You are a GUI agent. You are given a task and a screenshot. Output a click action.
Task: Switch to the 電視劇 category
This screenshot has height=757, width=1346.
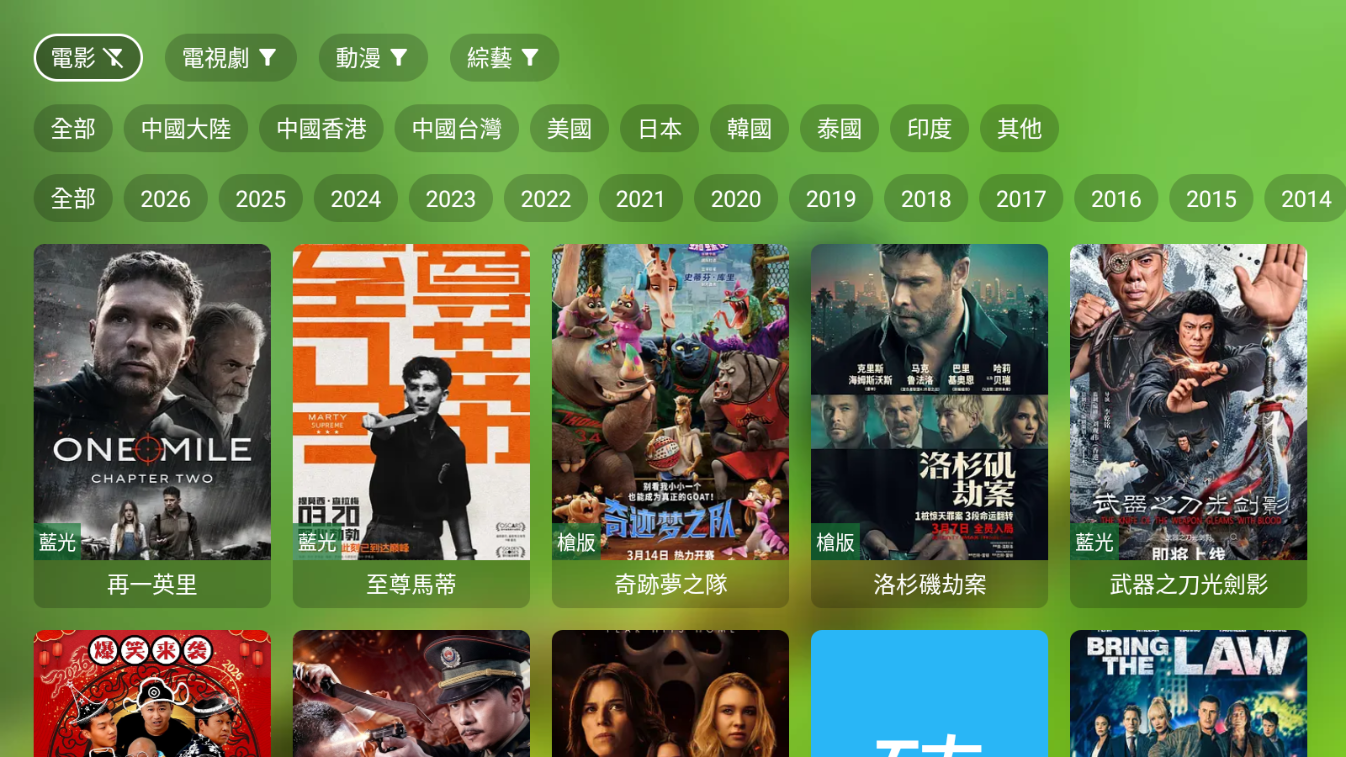(x=230, y=58)
